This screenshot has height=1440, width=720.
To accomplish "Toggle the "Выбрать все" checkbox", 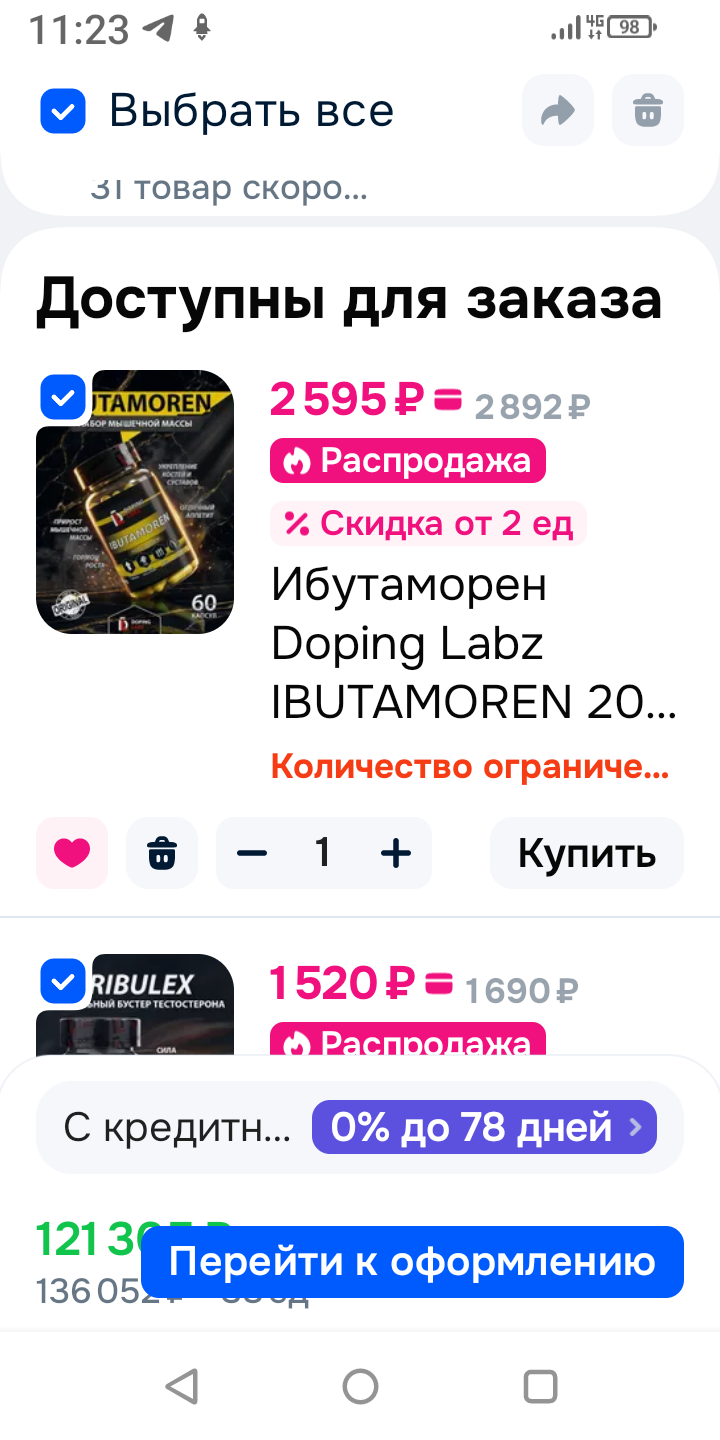I will click(x=63, y=111).
